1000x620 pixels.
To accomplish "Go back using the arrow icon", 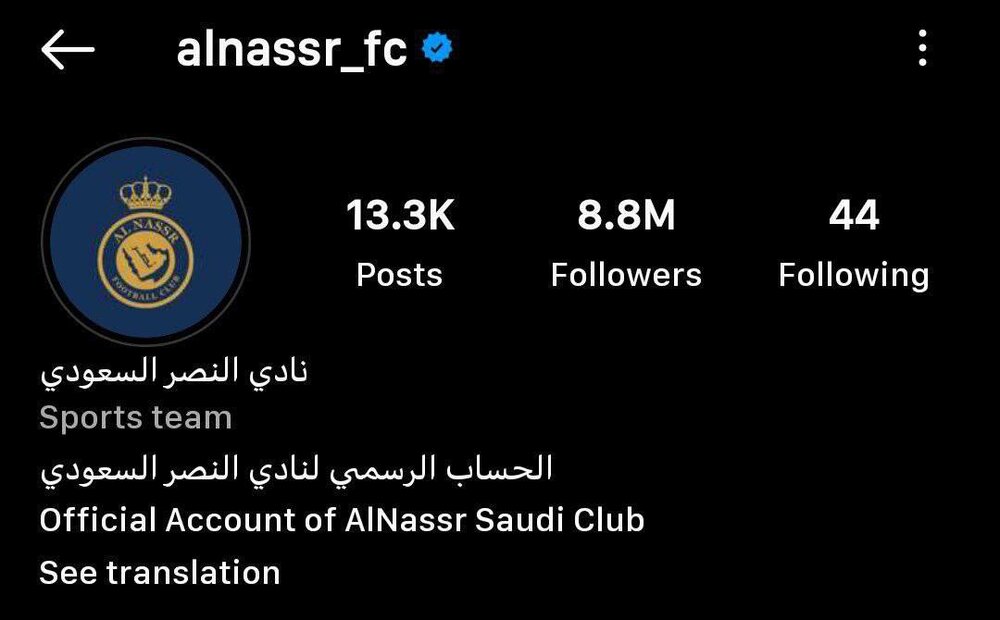I will point(68,50).
